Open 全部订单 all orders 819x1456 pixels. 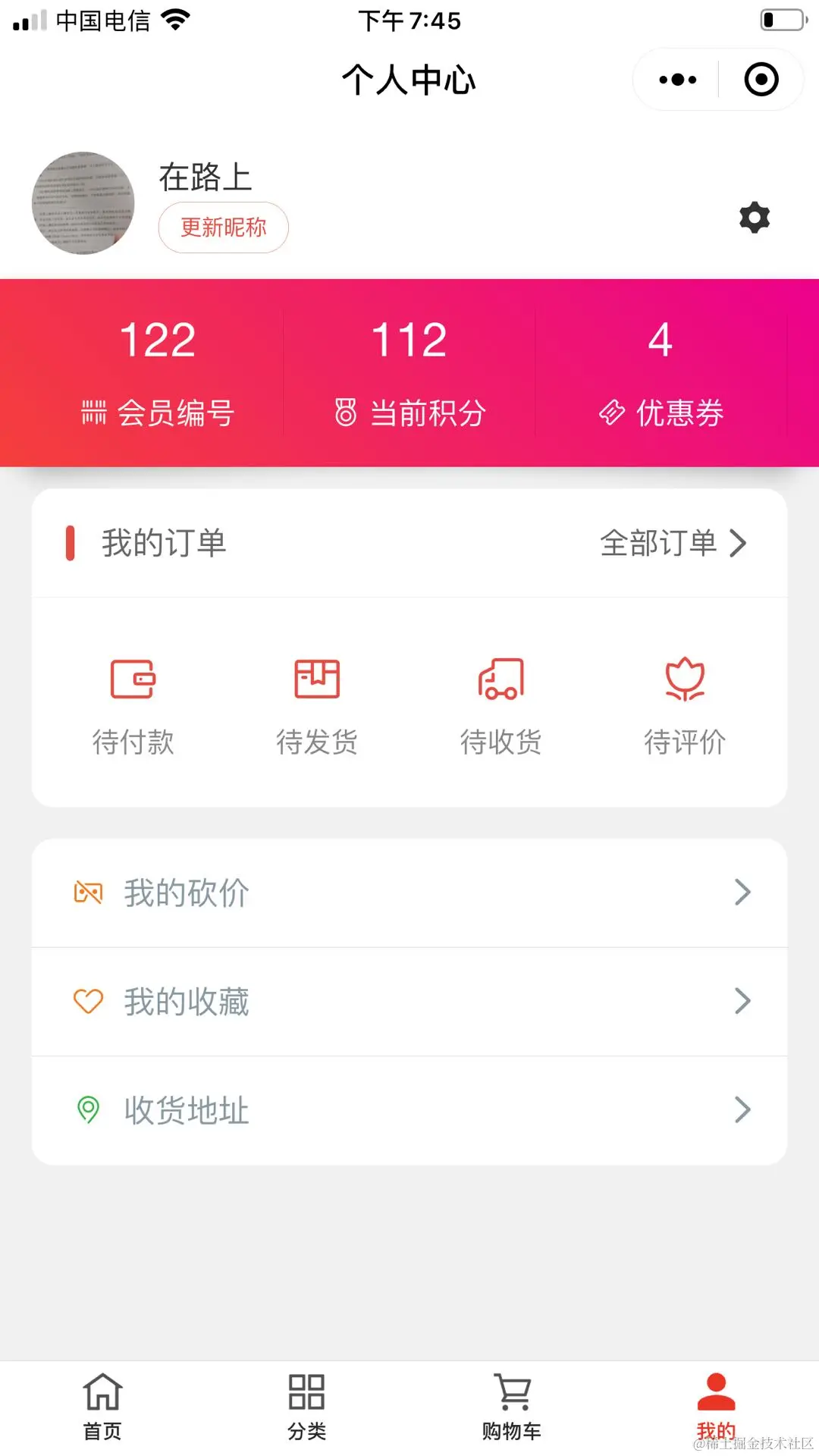(x=673, y=543)
